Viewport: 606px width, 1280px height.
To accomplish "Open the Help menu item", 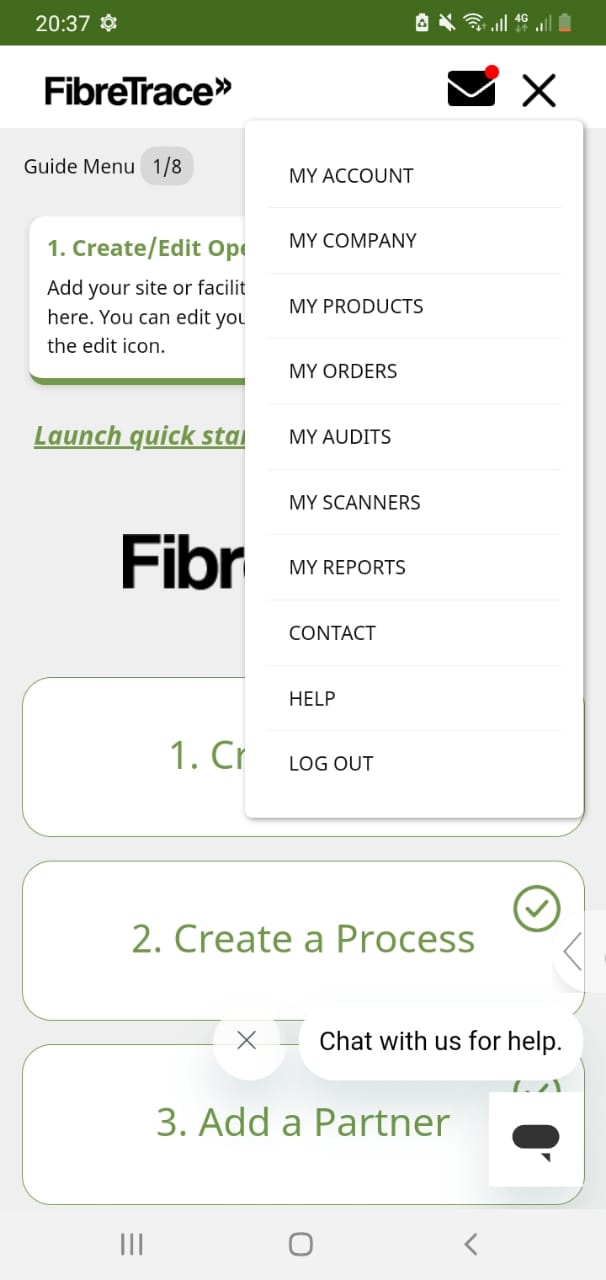I will pos(414,698).
